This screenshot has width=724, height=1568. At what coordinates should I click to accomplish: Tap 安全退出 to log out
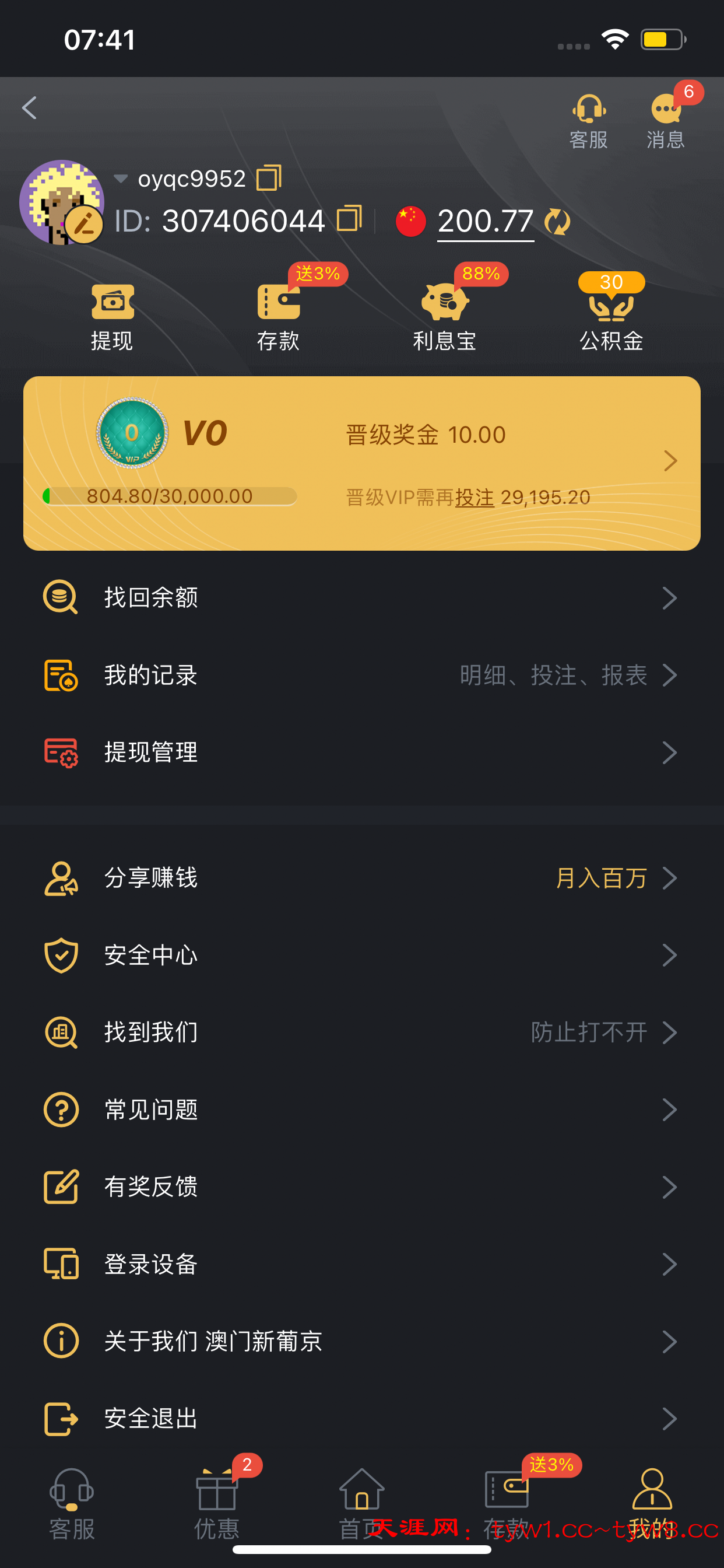[x=150, y=1418]
